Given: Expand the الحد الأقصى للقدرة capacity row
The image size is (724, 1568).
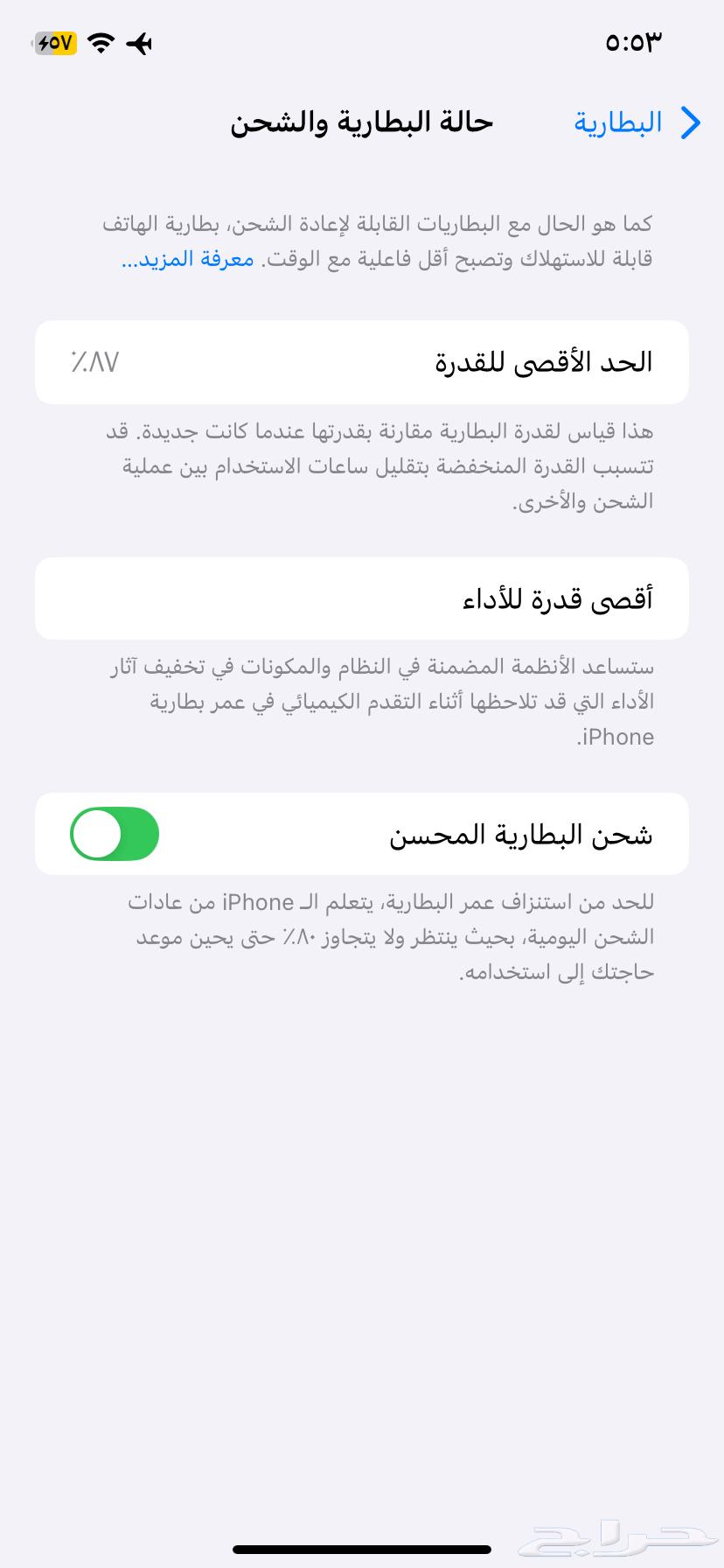Looking at the screenshot, I should (362, 362).
